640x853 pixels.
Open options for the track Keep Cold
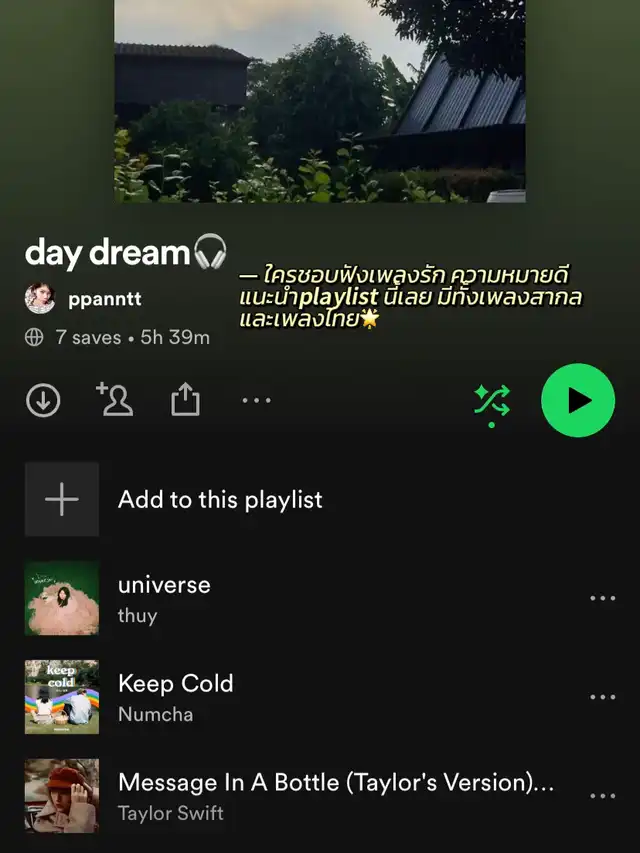click(x=602, y=697)
